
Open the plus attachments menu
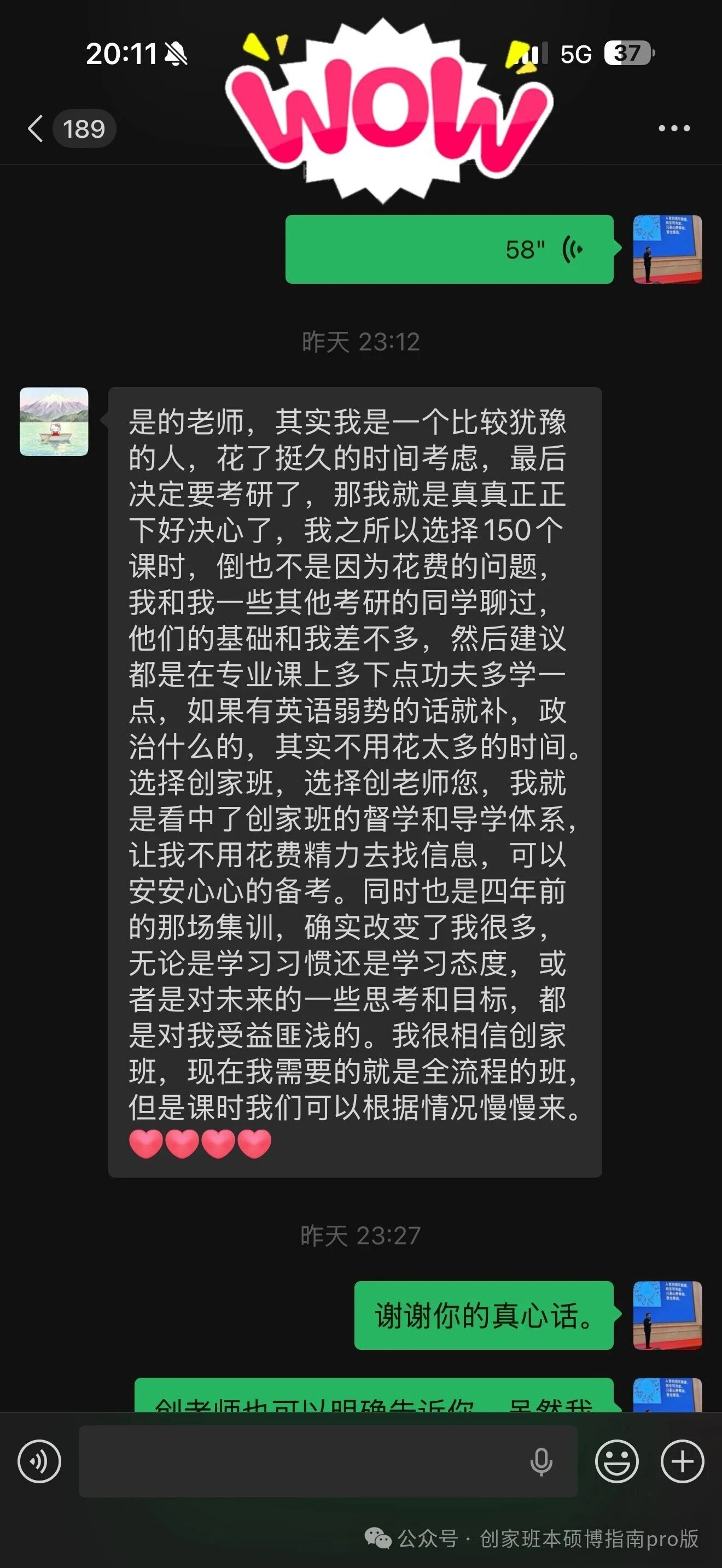(683, 1461)
